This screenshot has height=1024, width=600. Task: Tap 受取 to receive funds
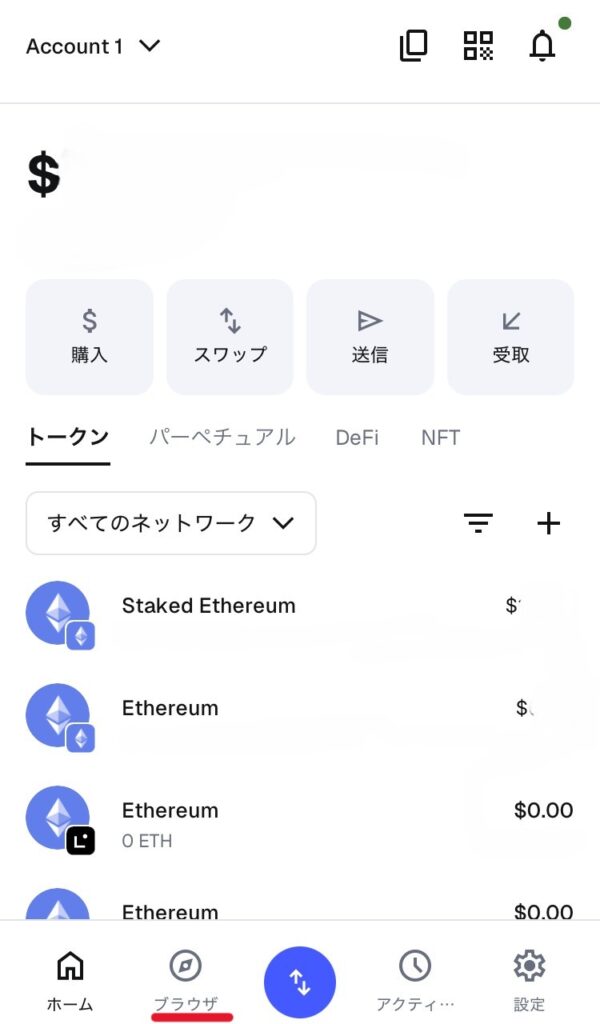click(x=511, y=336)
